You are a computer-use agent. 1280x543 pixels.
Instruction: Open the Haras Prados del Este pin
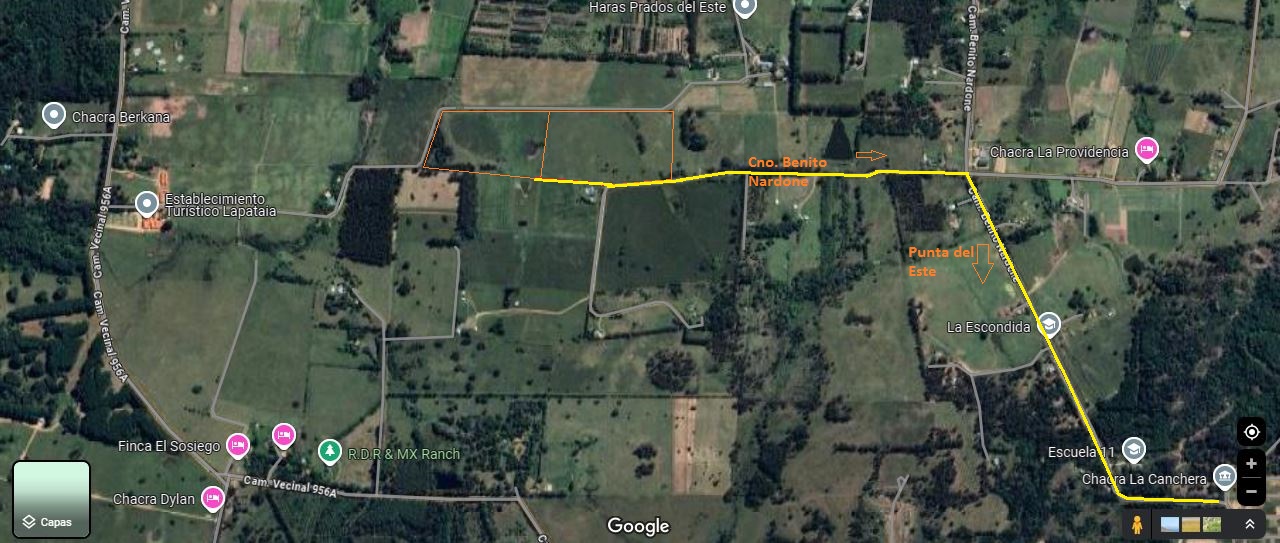pyautogui.click(x=745, y=9)
